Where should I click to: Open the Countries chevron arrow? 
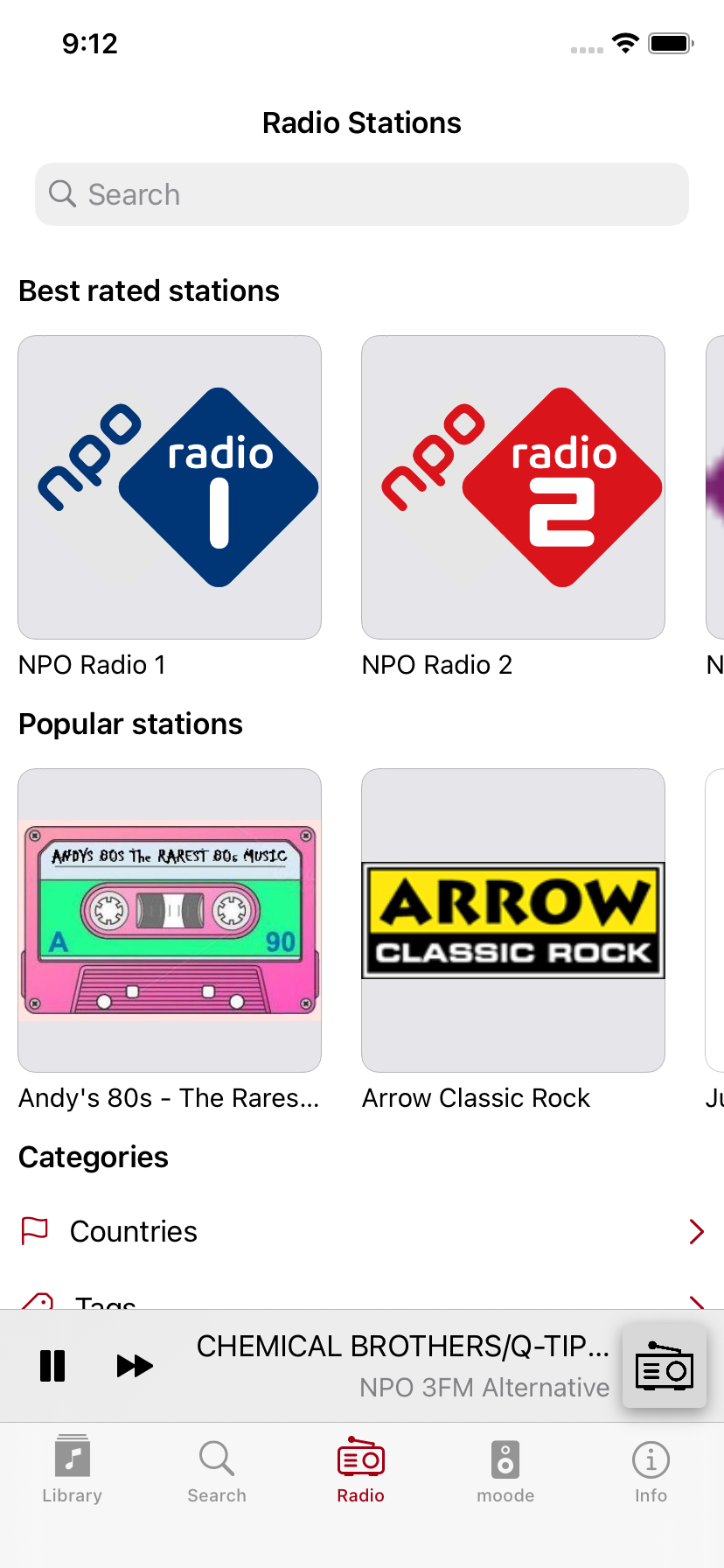(x=697, y=1231)
